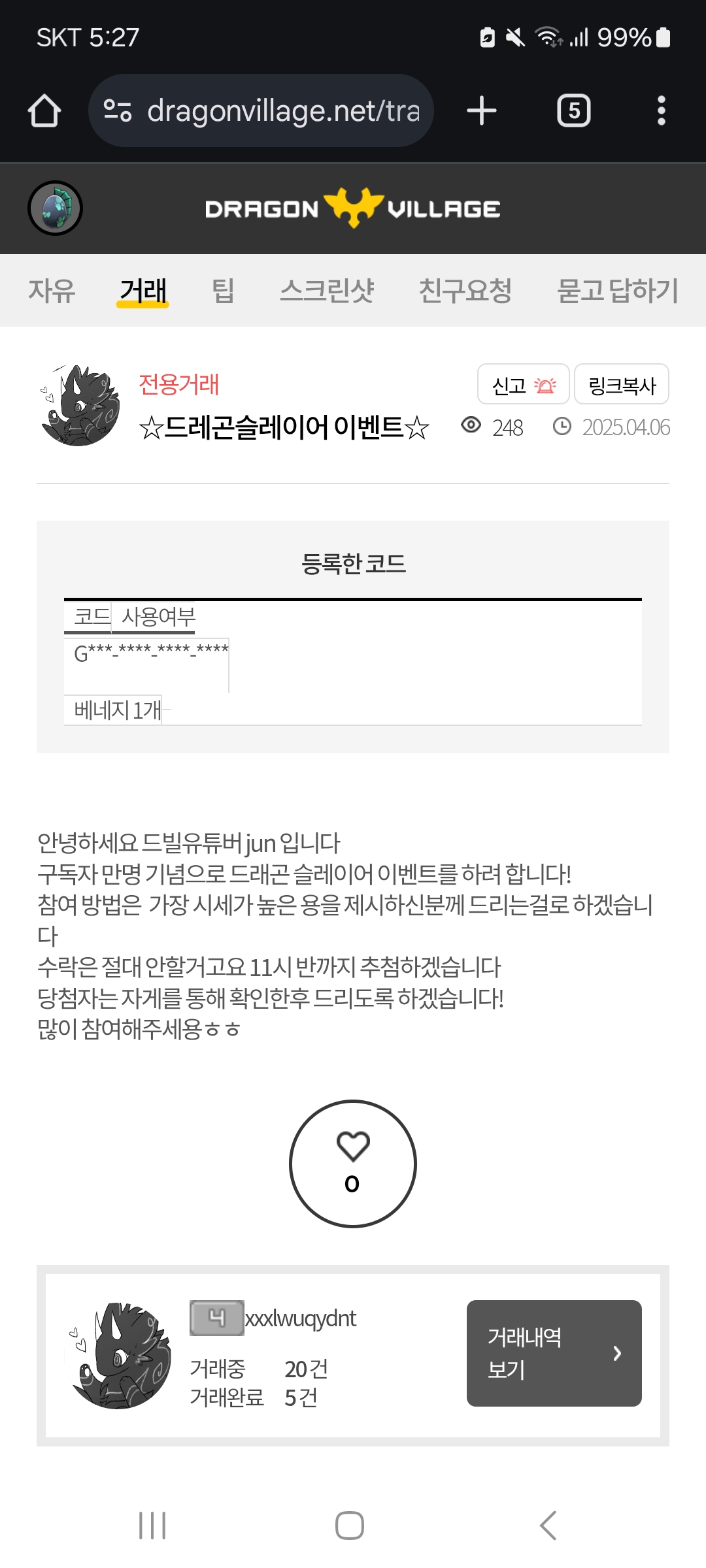The height and width of the screenshot is (1568, 706).
Task: Tap the dragonvillage.net address bar
Action: tap(261, 110)
